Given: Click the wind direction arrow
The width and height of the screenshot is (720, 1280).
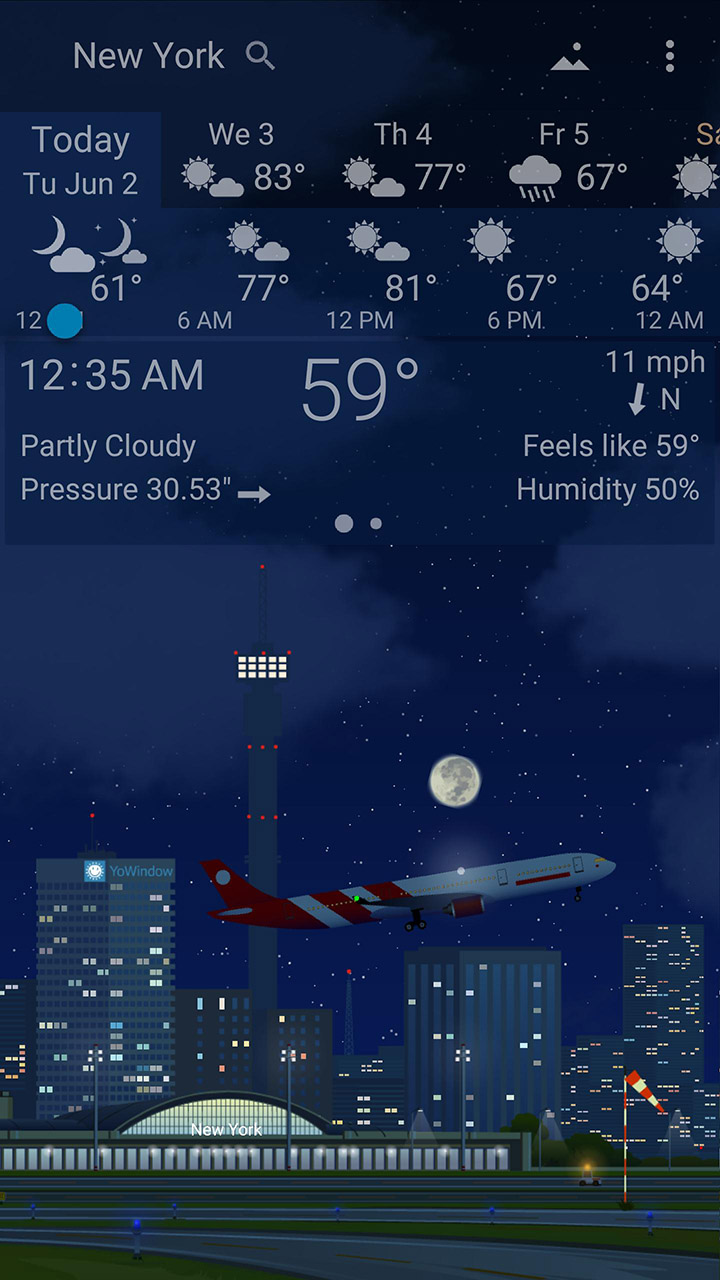Looking at the screenshot, I should (638, 398).
